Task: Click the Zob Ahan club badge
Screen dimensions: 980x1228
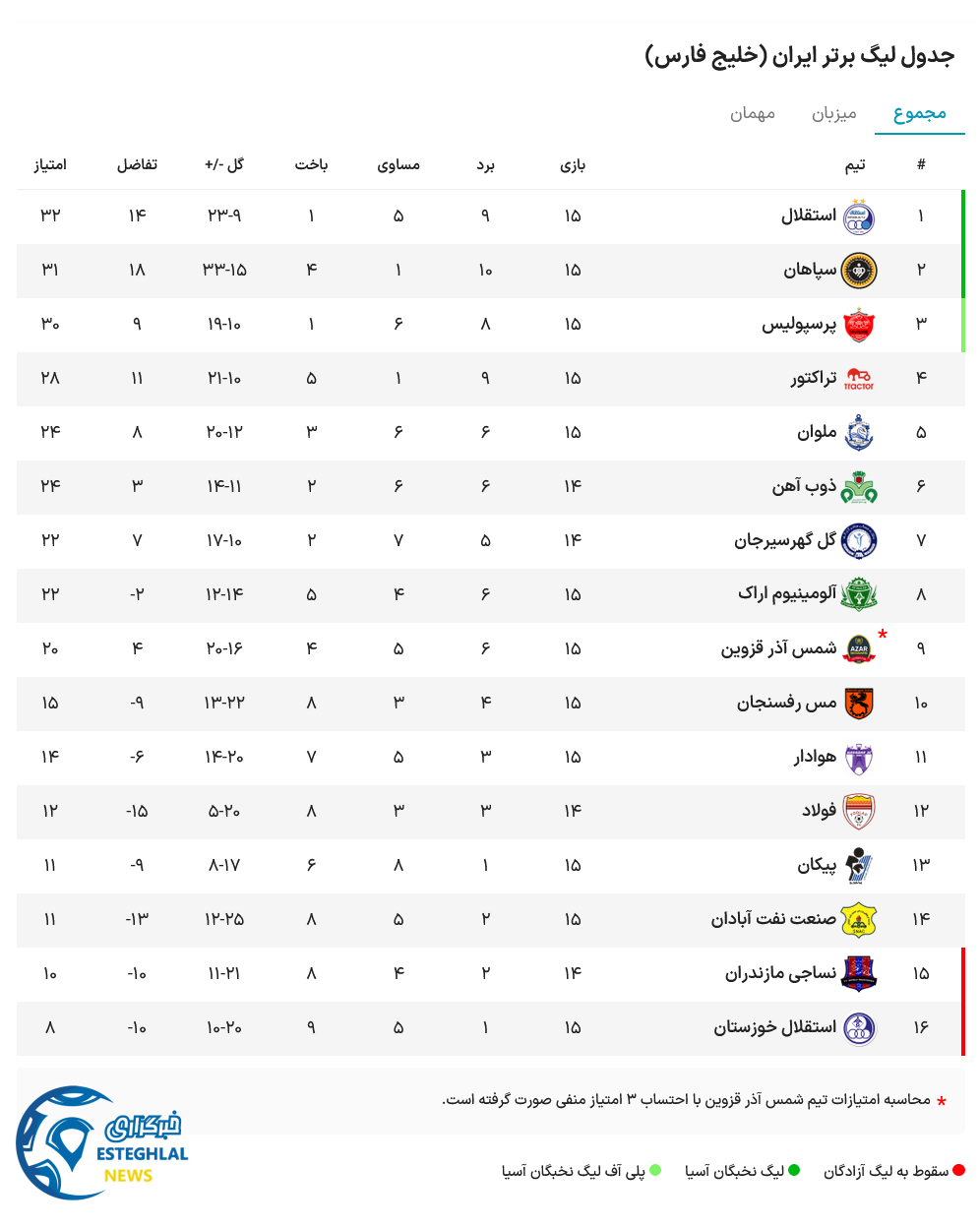Action: point(858,486)
